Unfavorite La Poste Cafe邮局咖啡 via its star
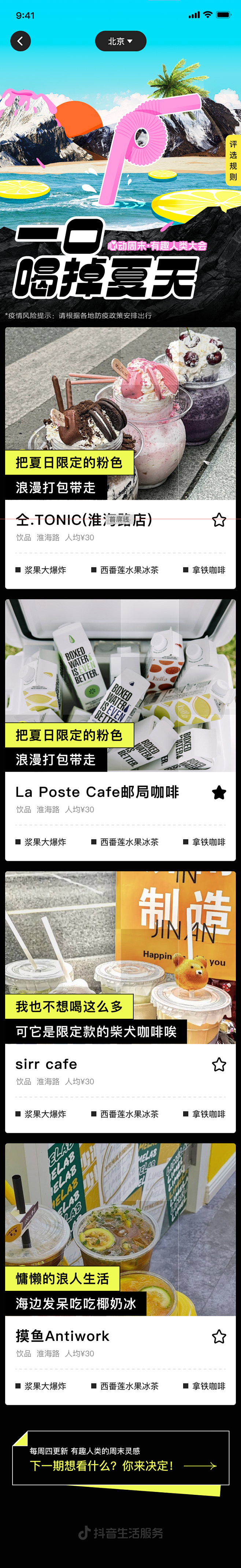The height and width of the screenshot is (1568, 241). coord(219,792)
